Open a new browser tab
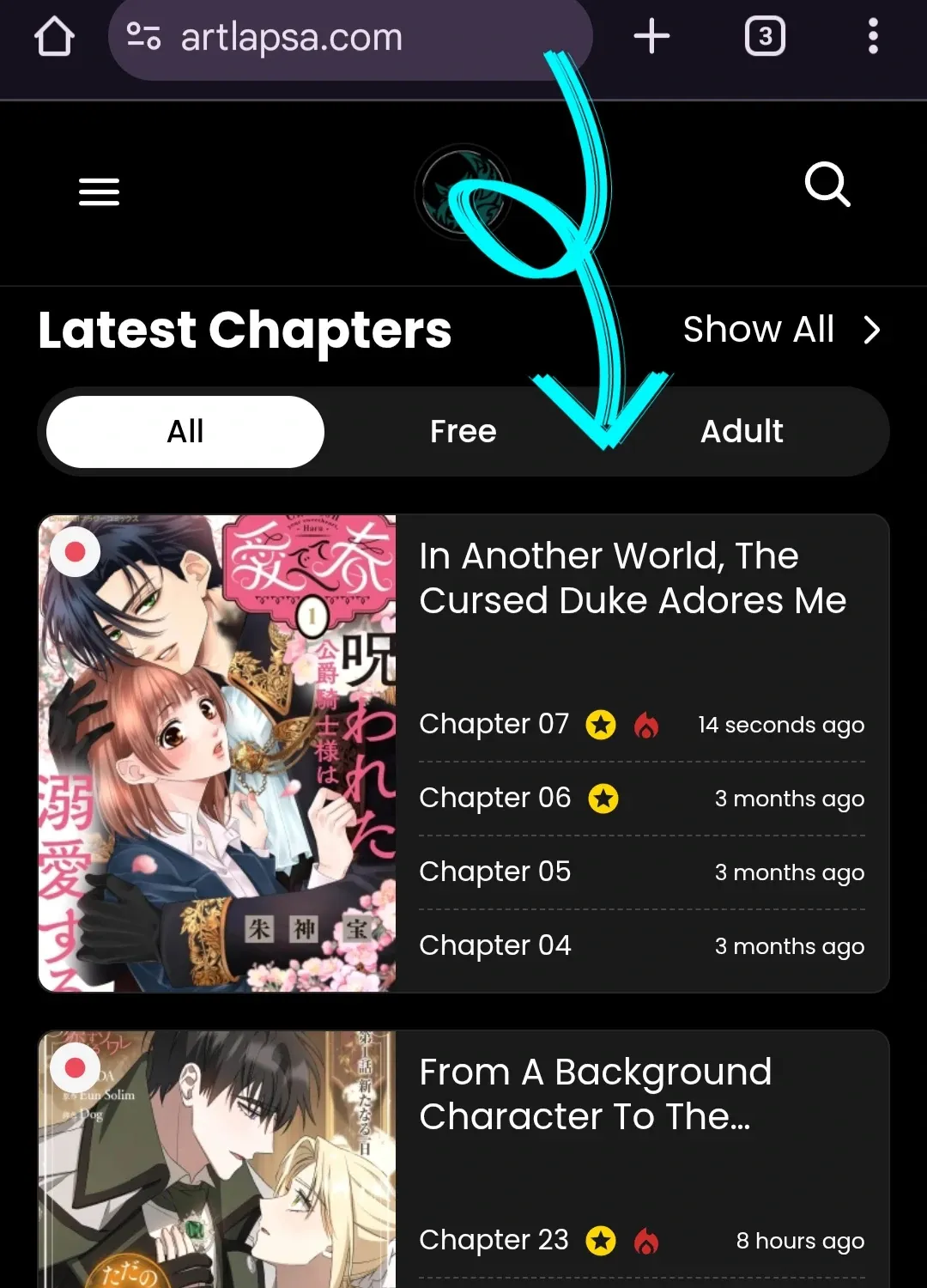The width and height of the screenshot is (927, 1288). [651, 37]
